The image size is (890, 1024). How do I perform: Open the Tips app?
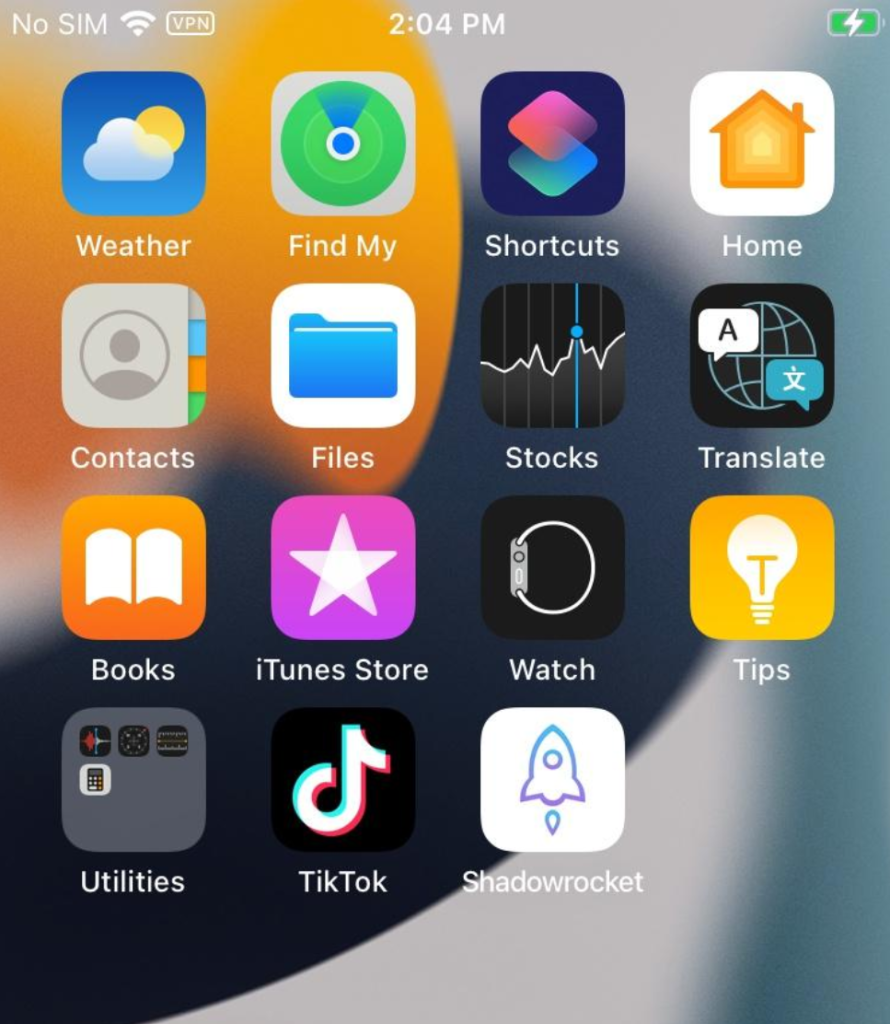(x=762, y=567)
